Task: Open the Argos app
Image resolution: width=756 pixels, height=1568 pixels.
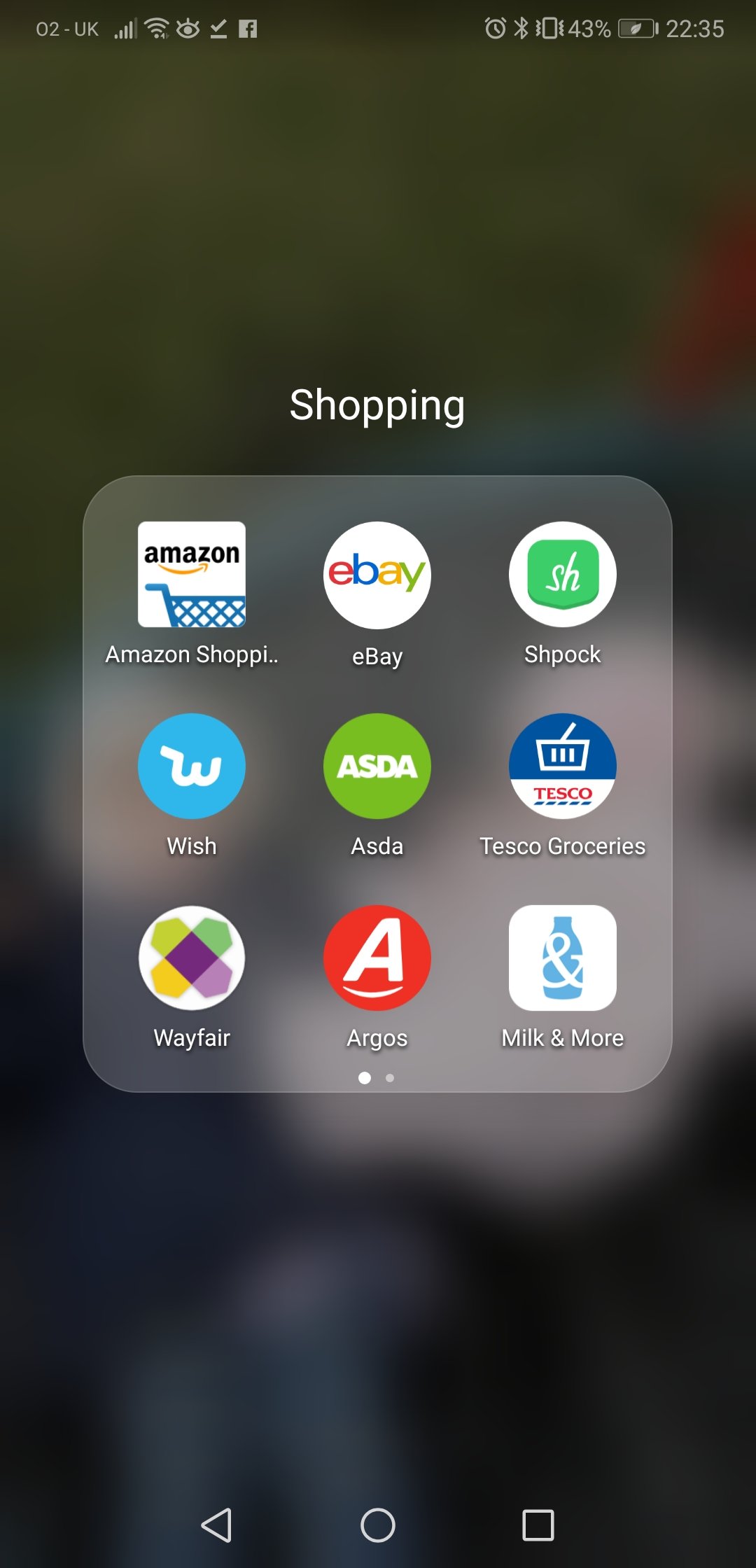Action: click(377, 958)
